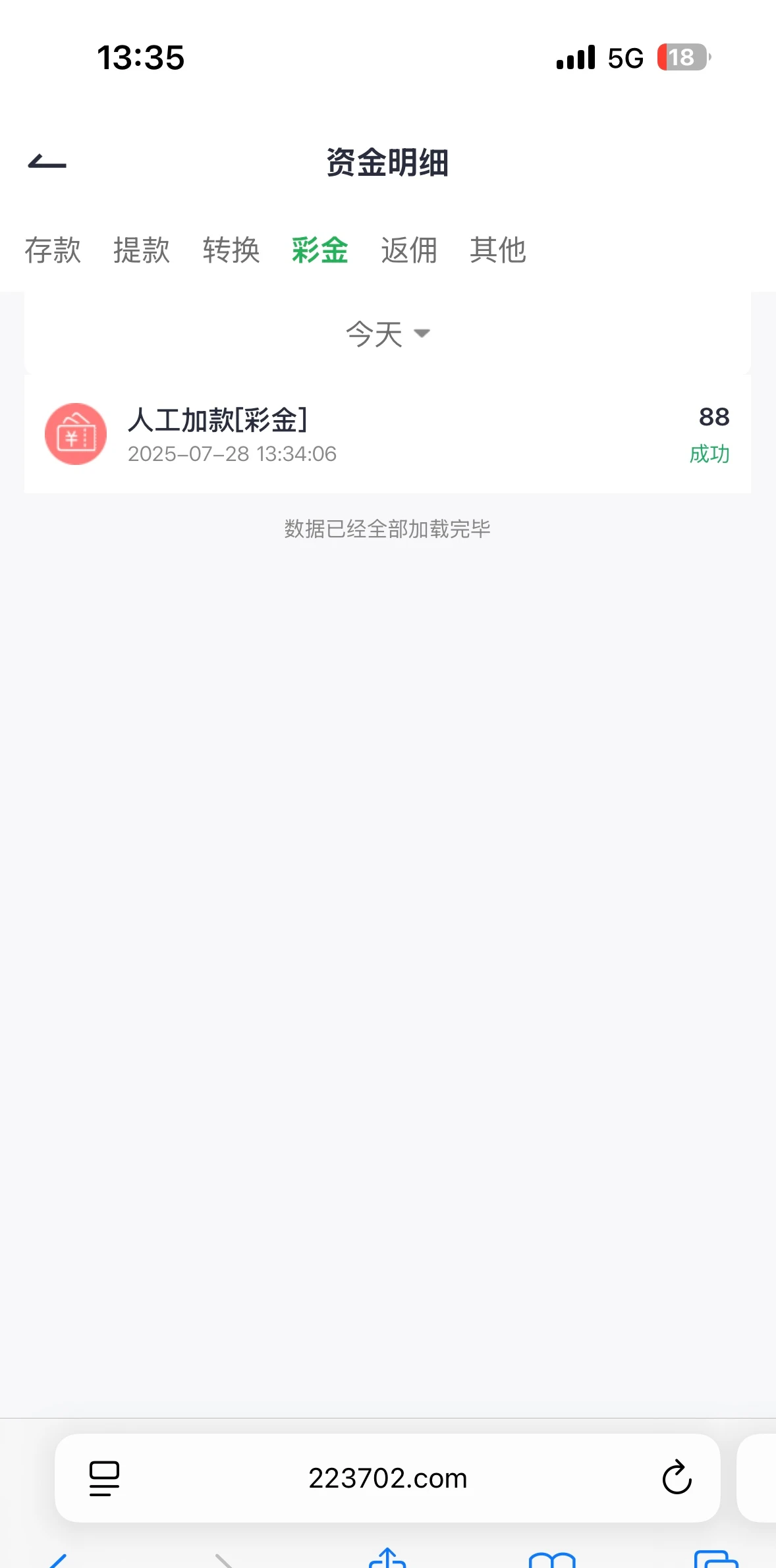
Task: Expand the 今天 date filter dropdown
Action: click(387, 334)
